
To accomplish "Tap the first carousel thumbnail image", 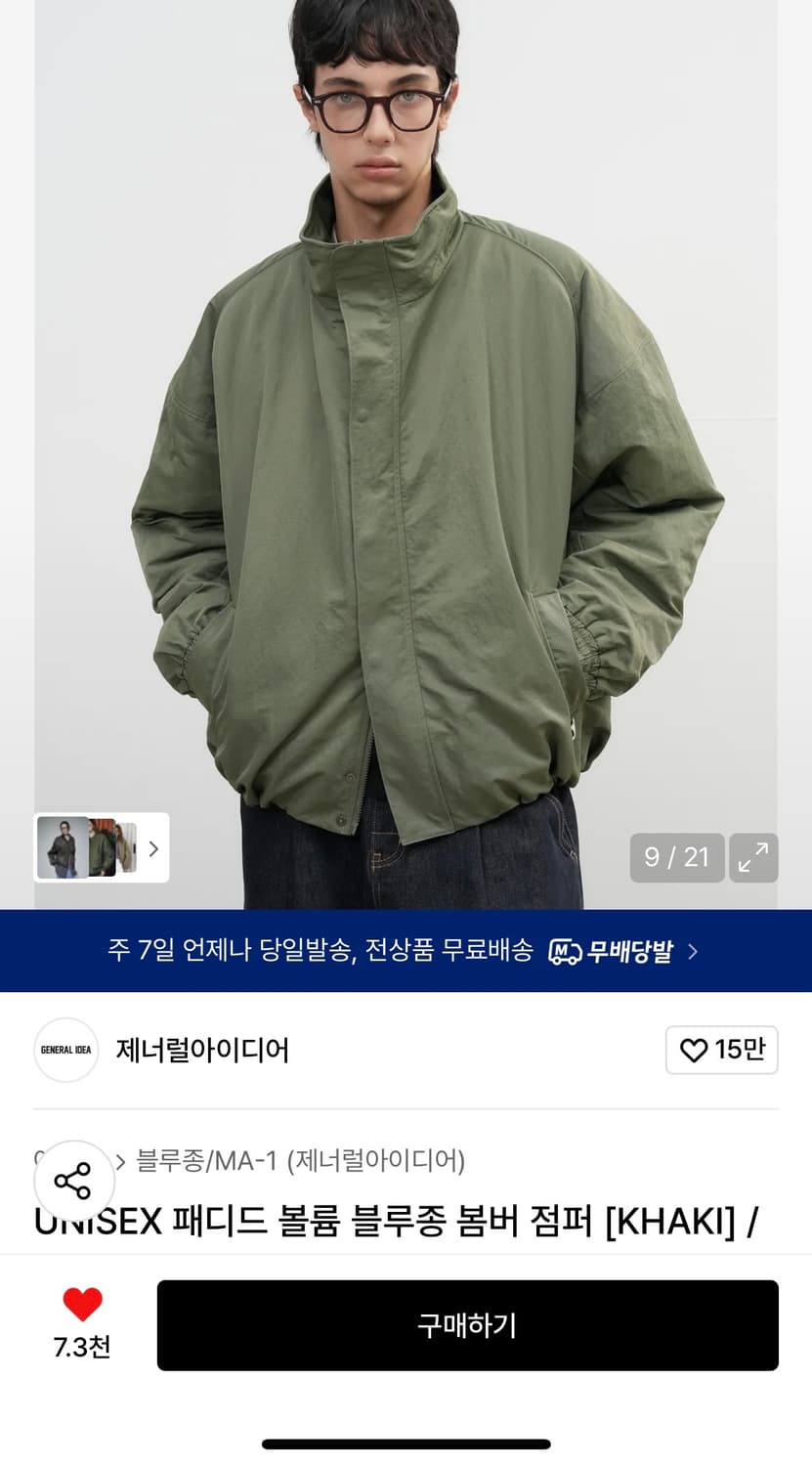I will tap(61, 848).
